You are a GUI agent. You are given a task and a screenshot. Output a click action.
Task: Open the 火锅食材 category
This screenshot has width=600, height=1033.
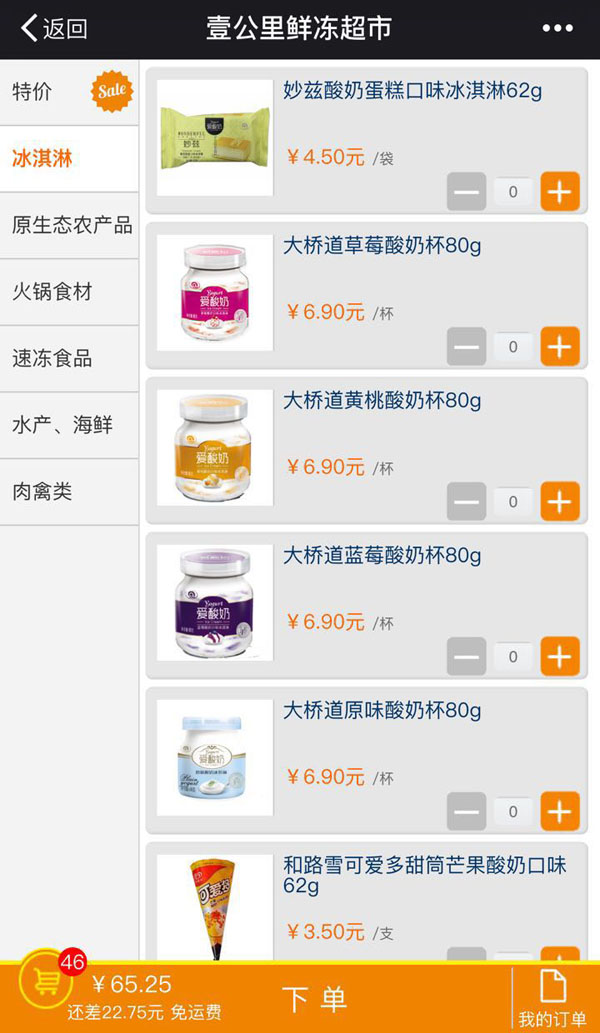(69, 292)
